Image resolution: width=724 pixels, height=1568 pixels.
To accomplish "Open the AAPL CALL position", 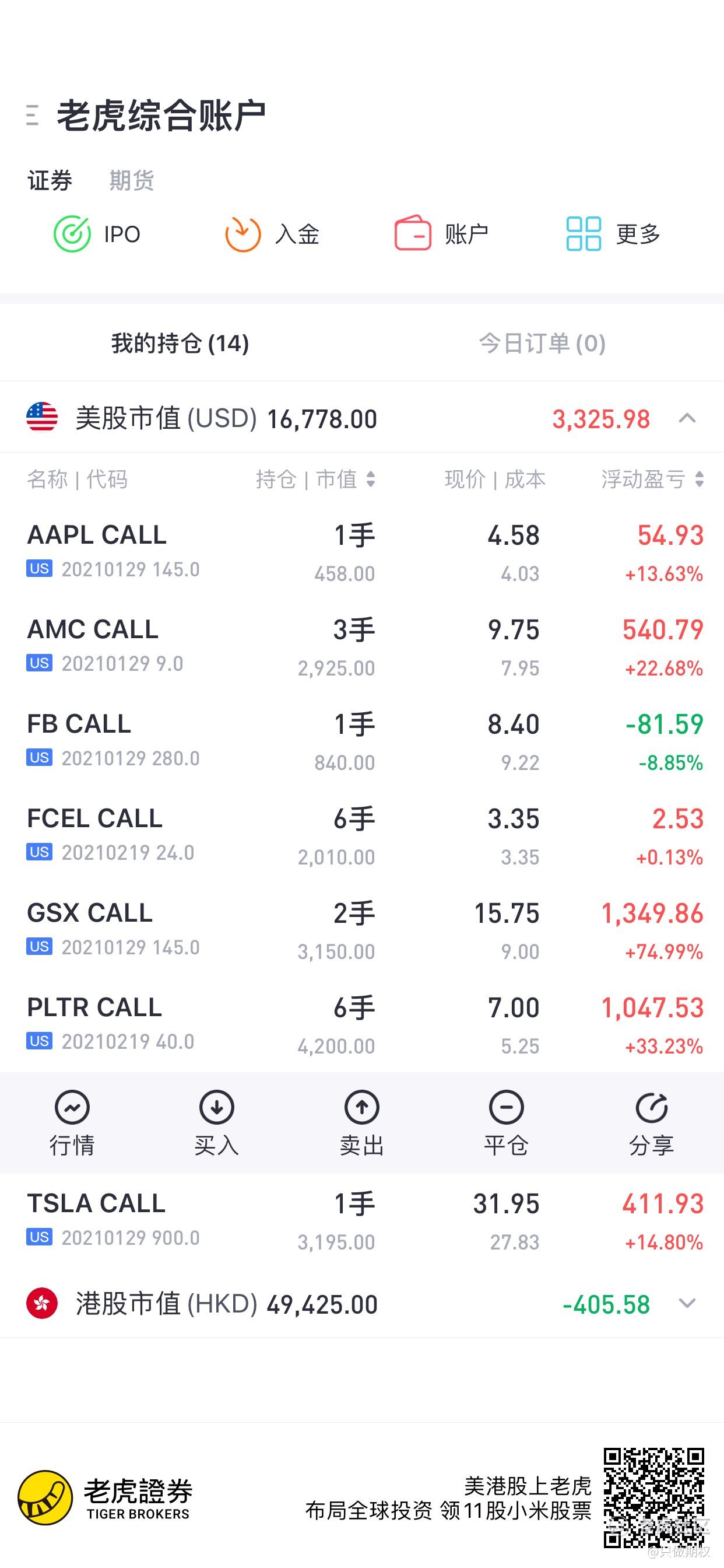I will pos(362,552).
